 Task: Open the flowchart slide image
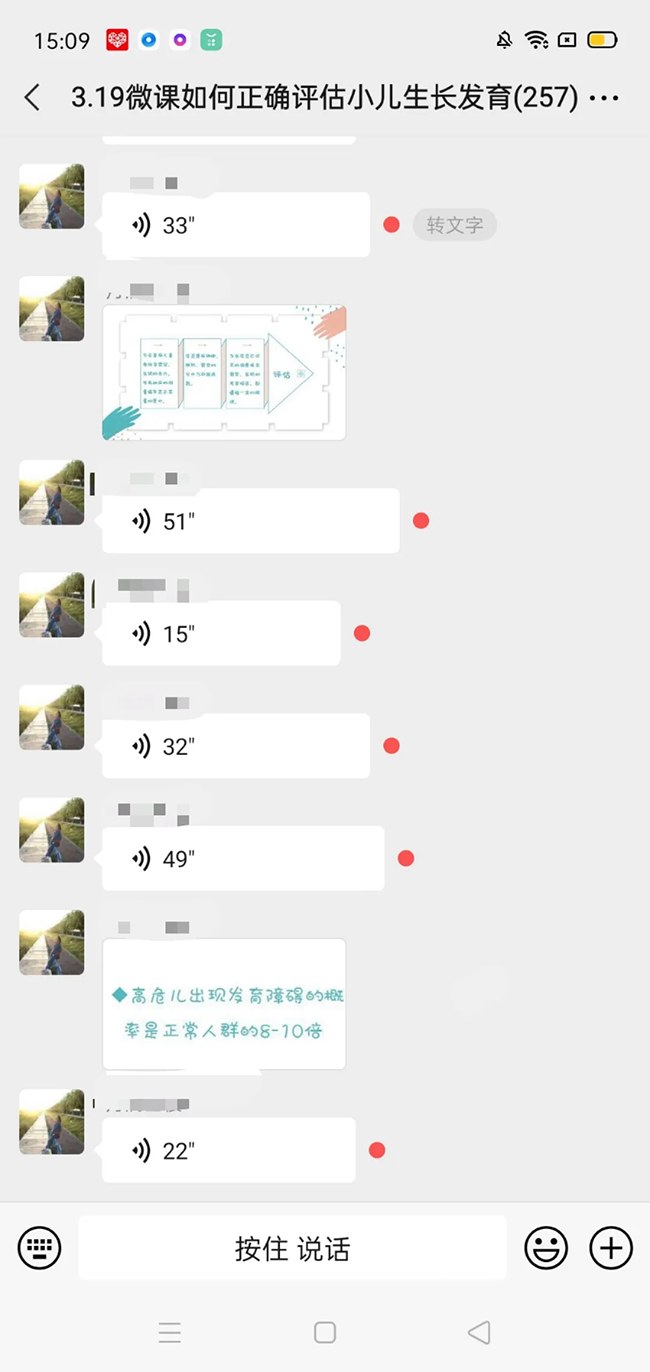[x=224, y=373]
